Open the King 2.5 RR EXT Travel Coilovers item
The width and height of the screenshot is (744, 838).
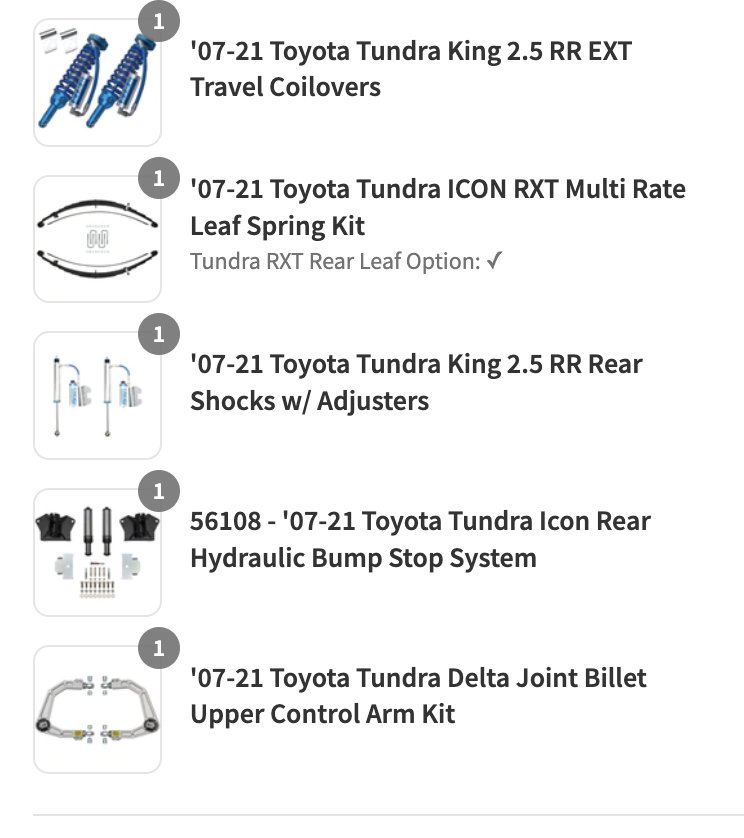(x=410, y=69)
